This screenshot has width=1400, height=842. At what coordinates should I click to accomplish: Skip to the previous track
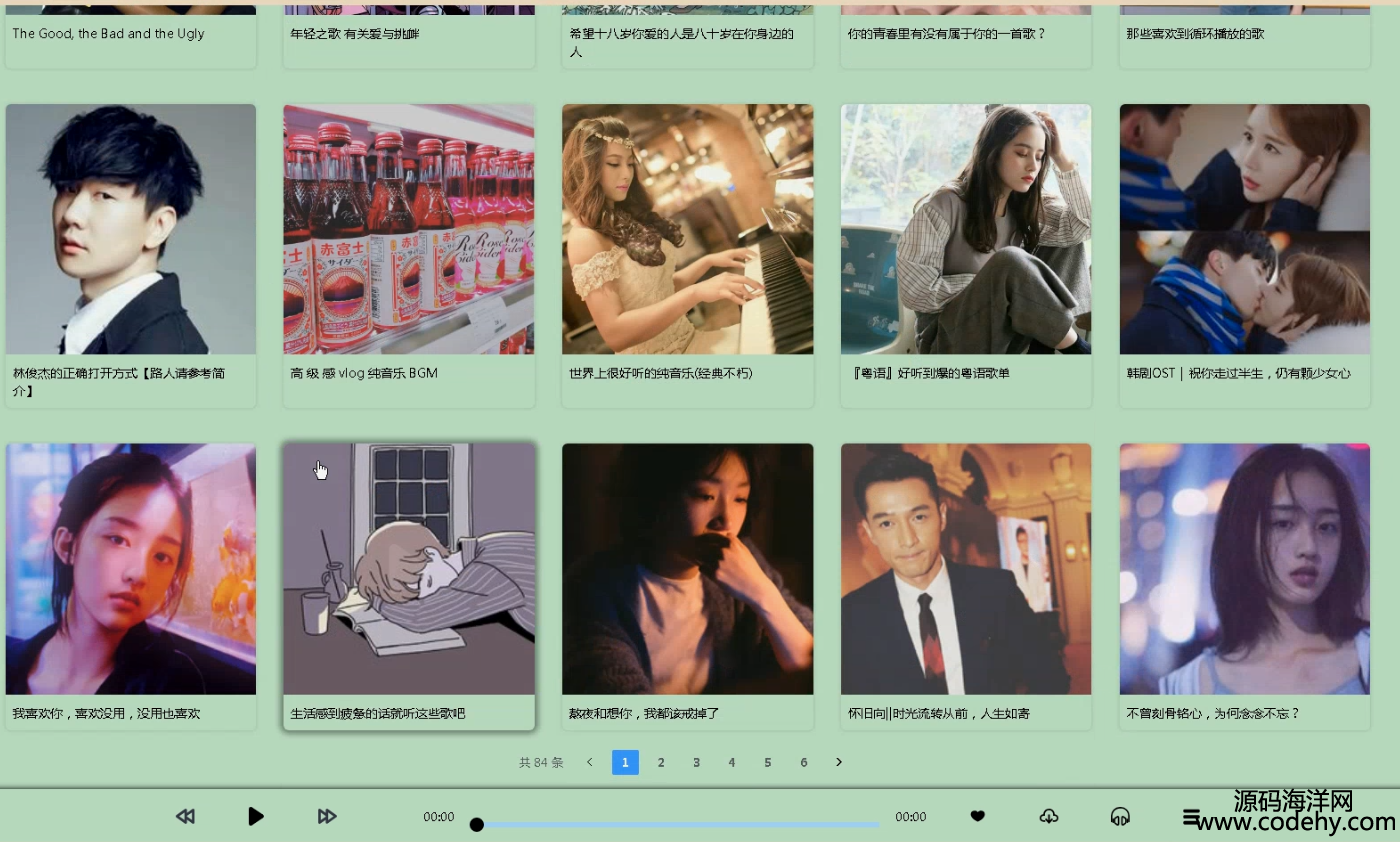pyautogui.click(x=185, y=816)
